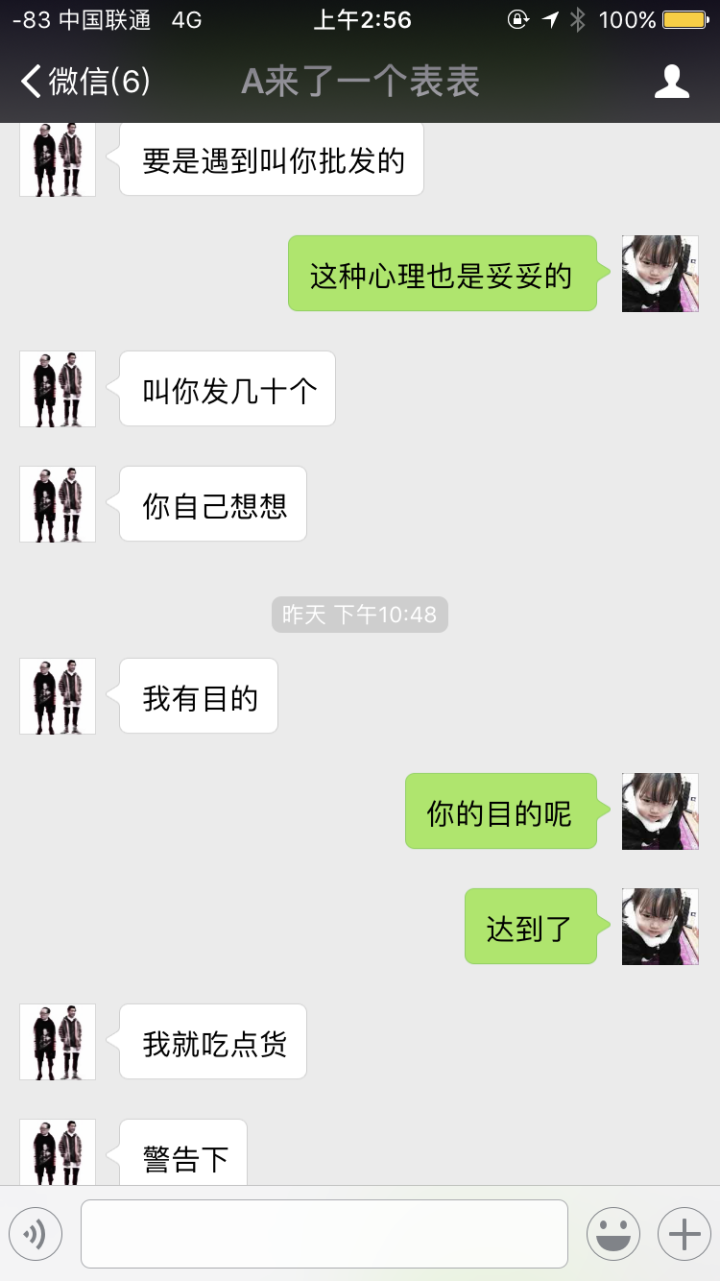Open the emoji sticker panel
This screenshot has height=1281, width=720.
click(x=613, y=1234)
